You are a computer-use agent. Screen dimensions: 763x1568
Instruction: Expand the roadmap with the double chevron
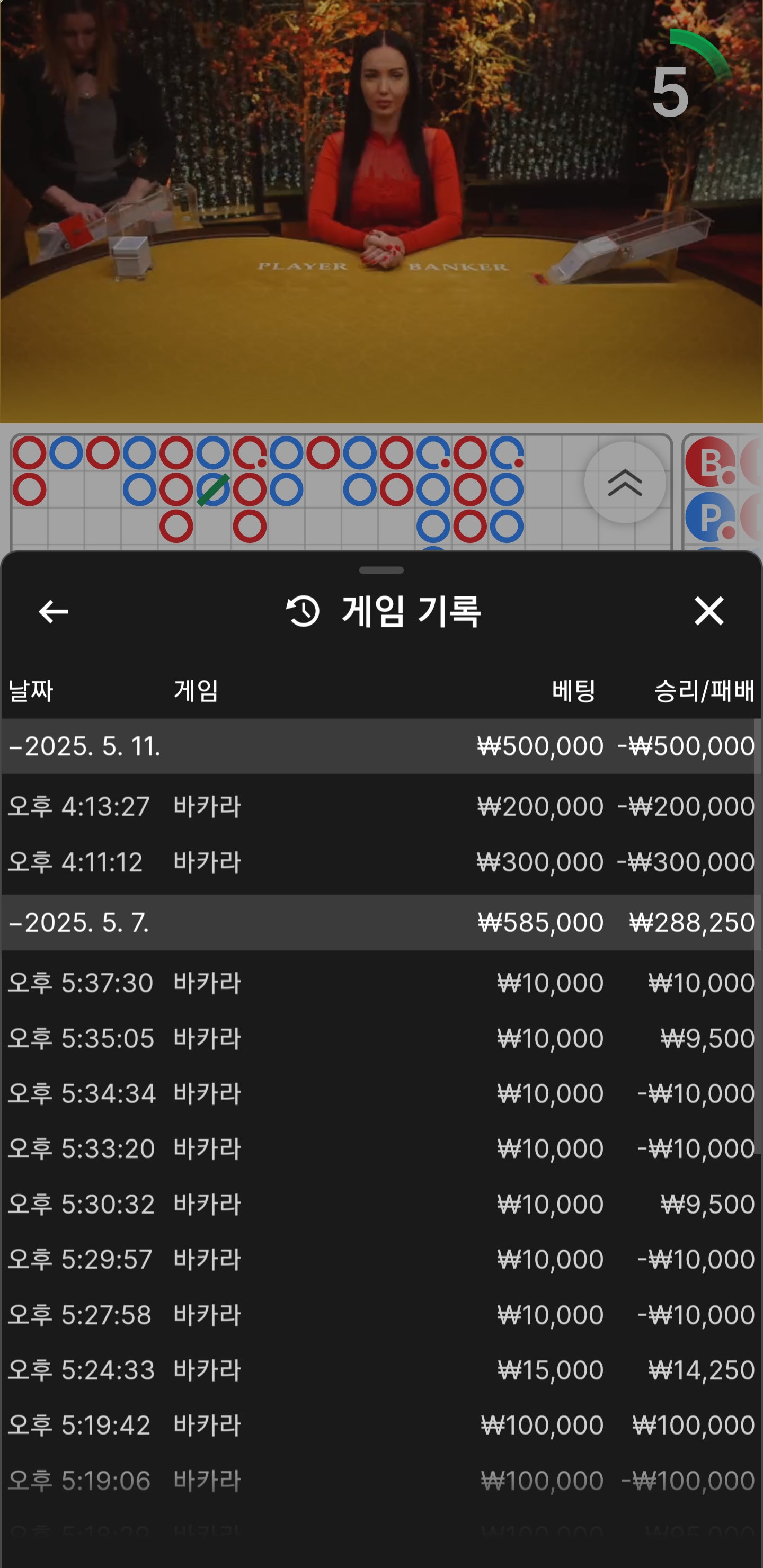(625, 482)
